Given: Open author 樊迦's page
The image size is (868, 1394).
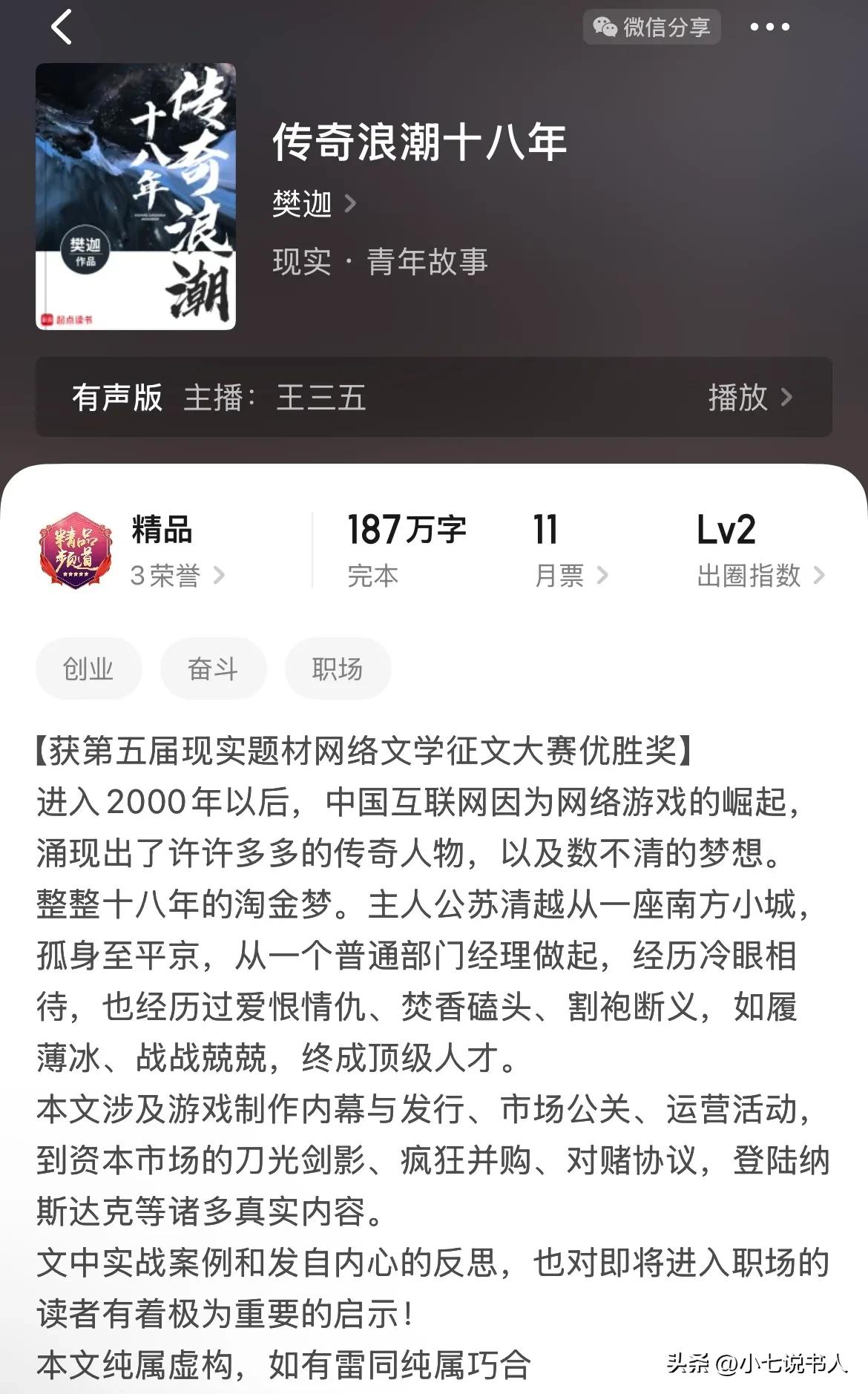Looking at the screenshot, I should pos(314,203).
